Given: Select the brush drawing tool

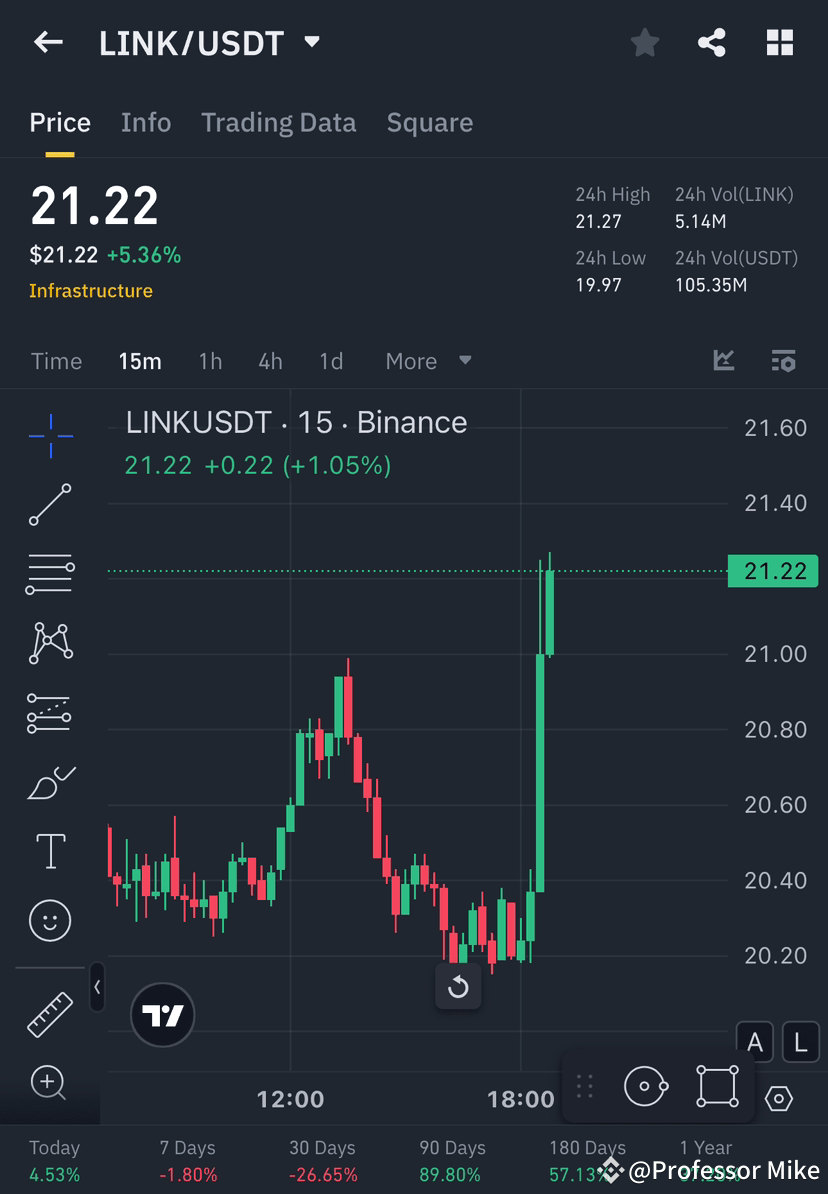Looking at the screenshot, I should tap(50, 782).
